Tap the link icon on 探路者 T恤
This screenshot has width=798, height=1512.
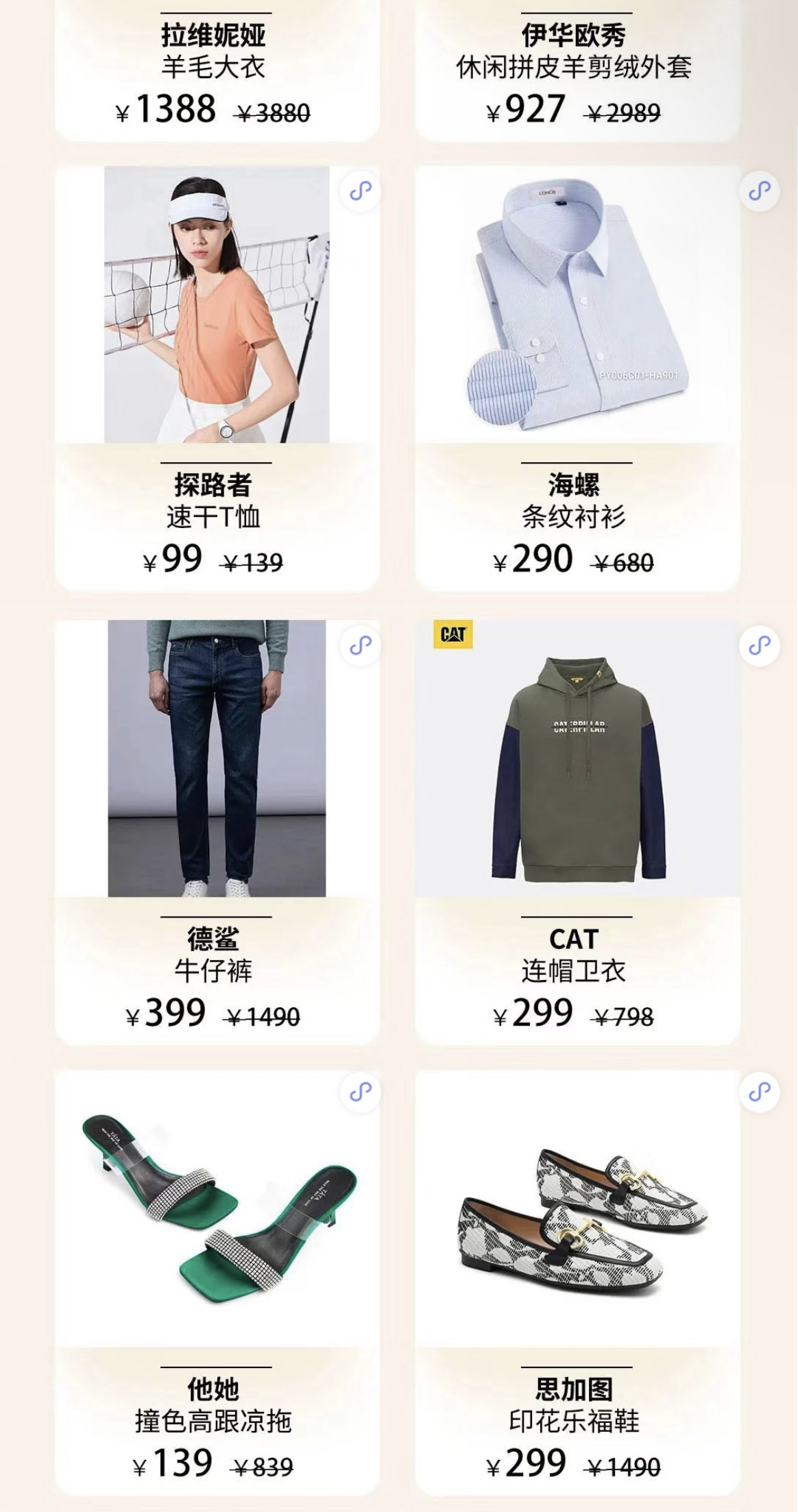click(361, 191)
